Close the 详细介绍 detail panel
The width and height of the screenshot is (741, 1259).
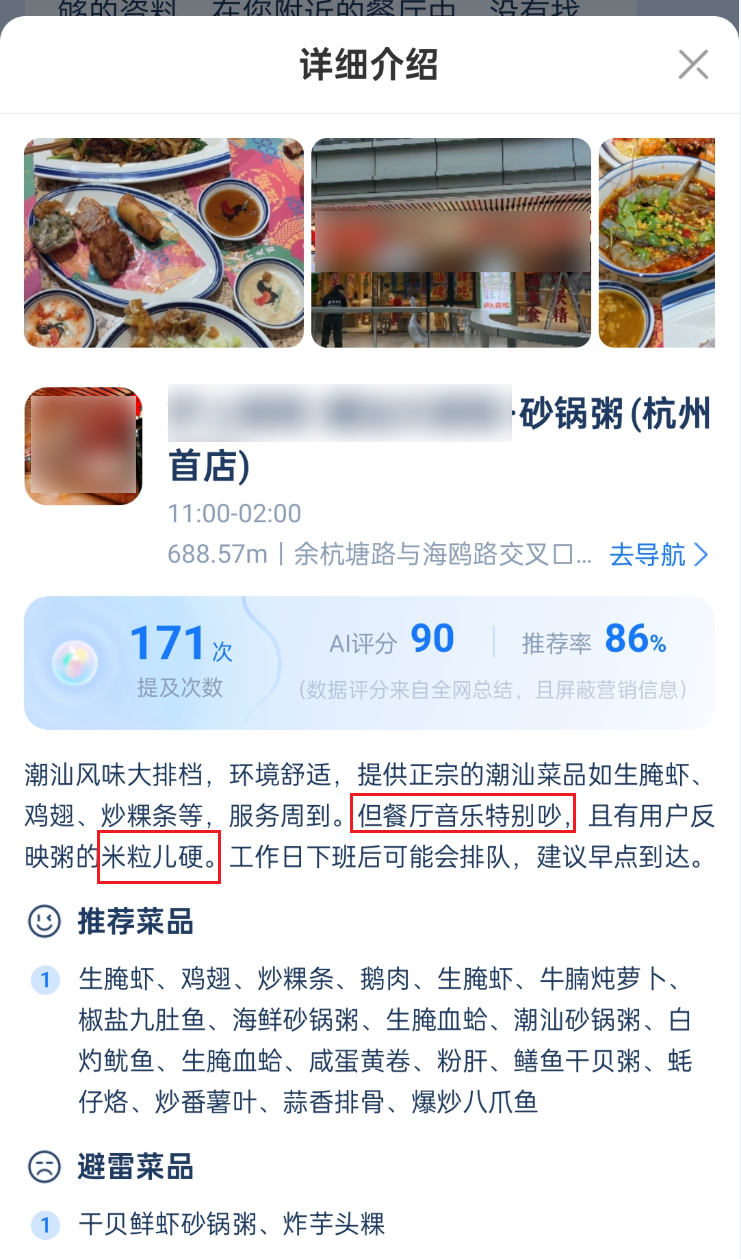tap(693, 65)
